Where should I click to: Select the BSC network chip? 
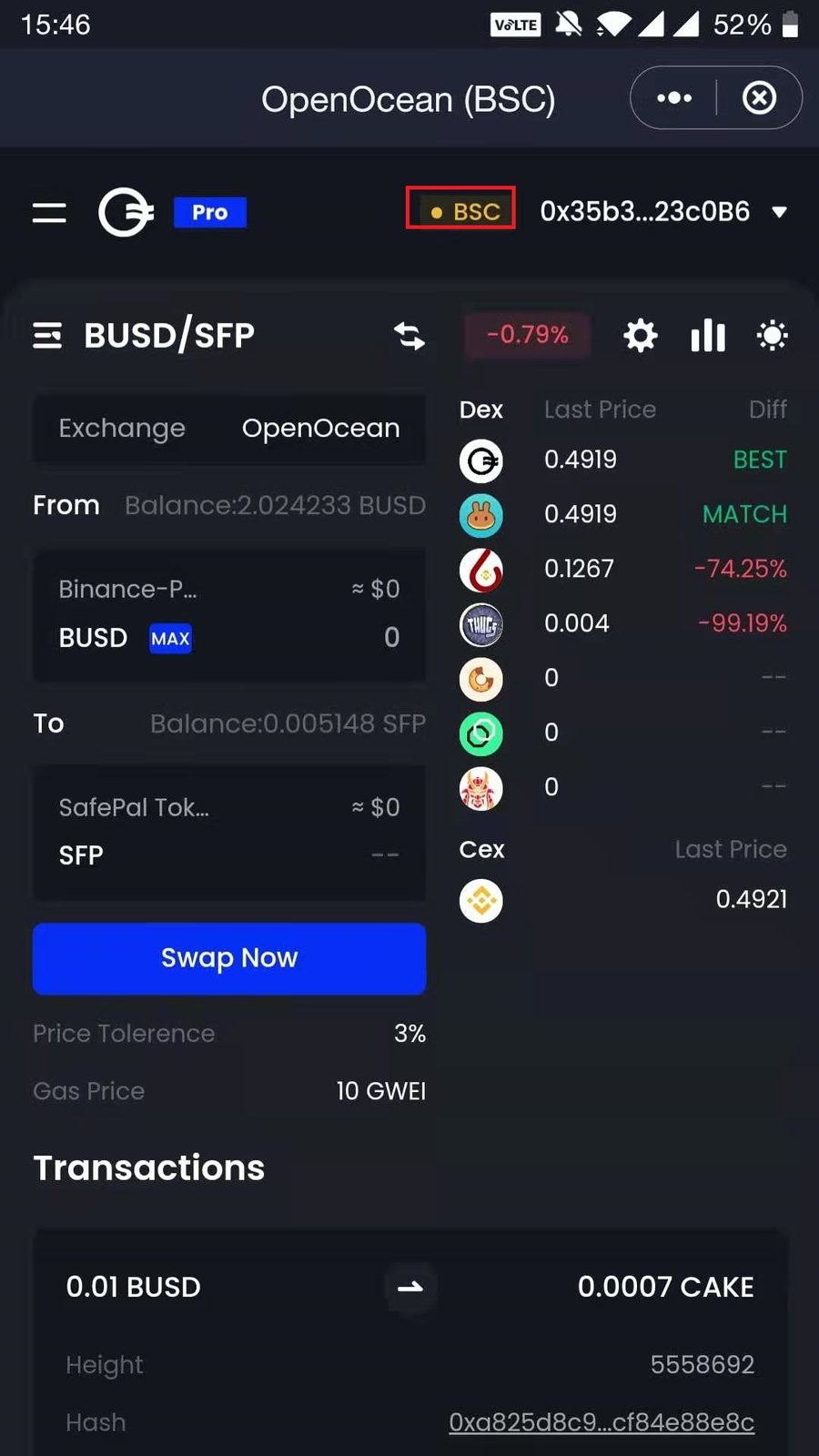(460, 208)
